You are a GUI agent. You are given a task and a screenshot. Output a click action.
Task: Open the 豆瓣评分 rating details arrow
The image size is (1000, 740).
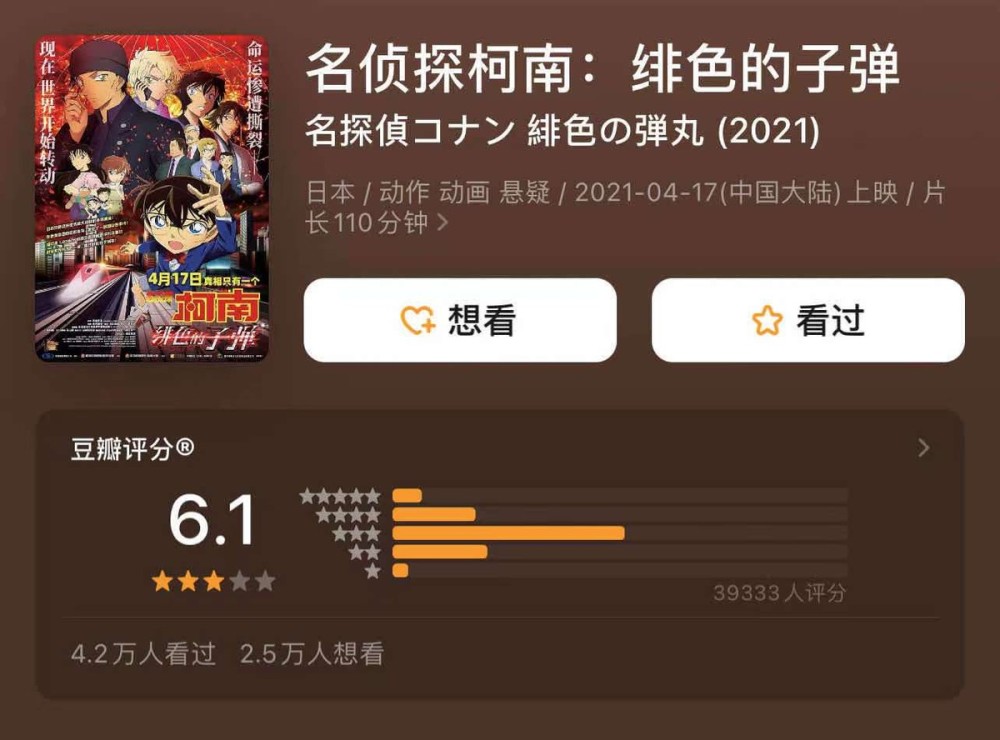click(923, 448)
